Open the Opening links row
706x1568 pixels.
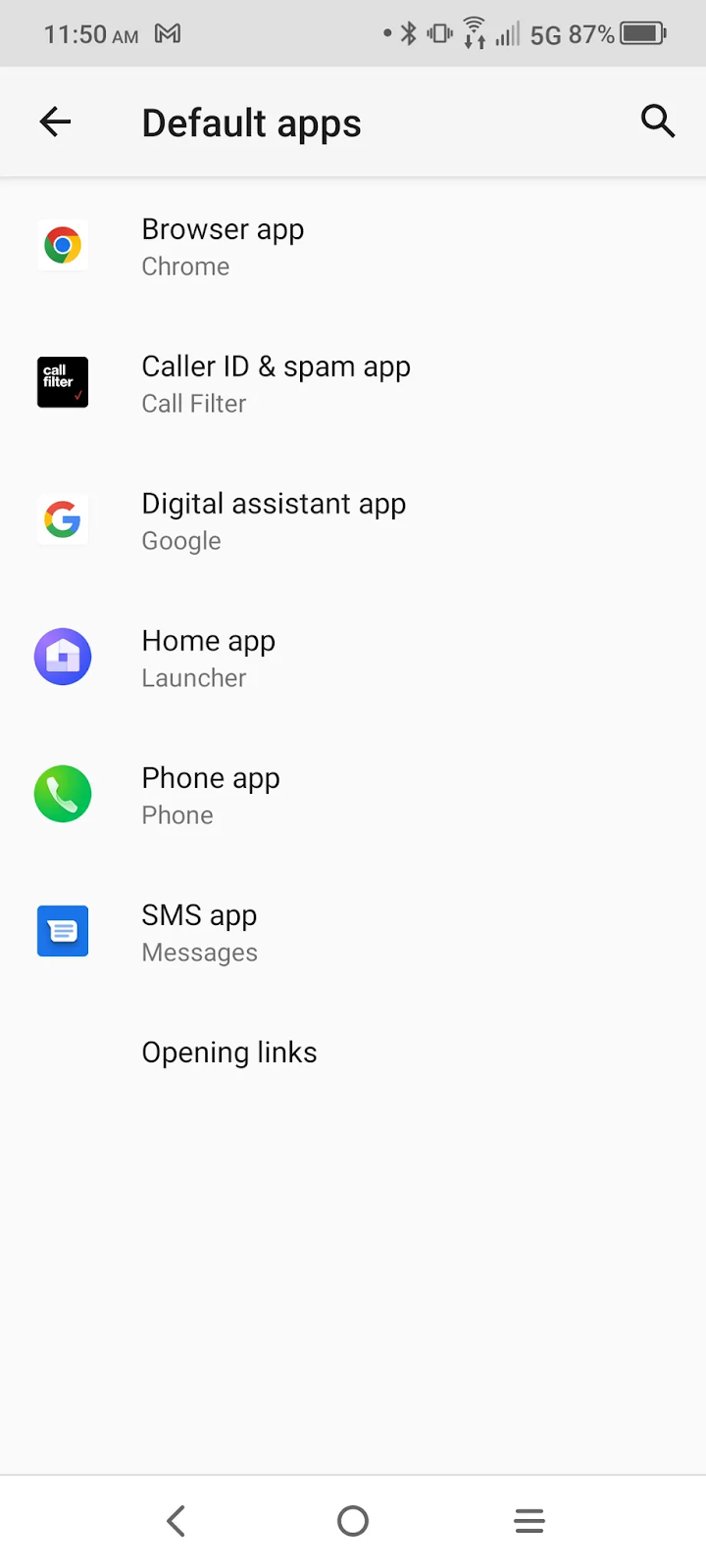(353, 1053)
